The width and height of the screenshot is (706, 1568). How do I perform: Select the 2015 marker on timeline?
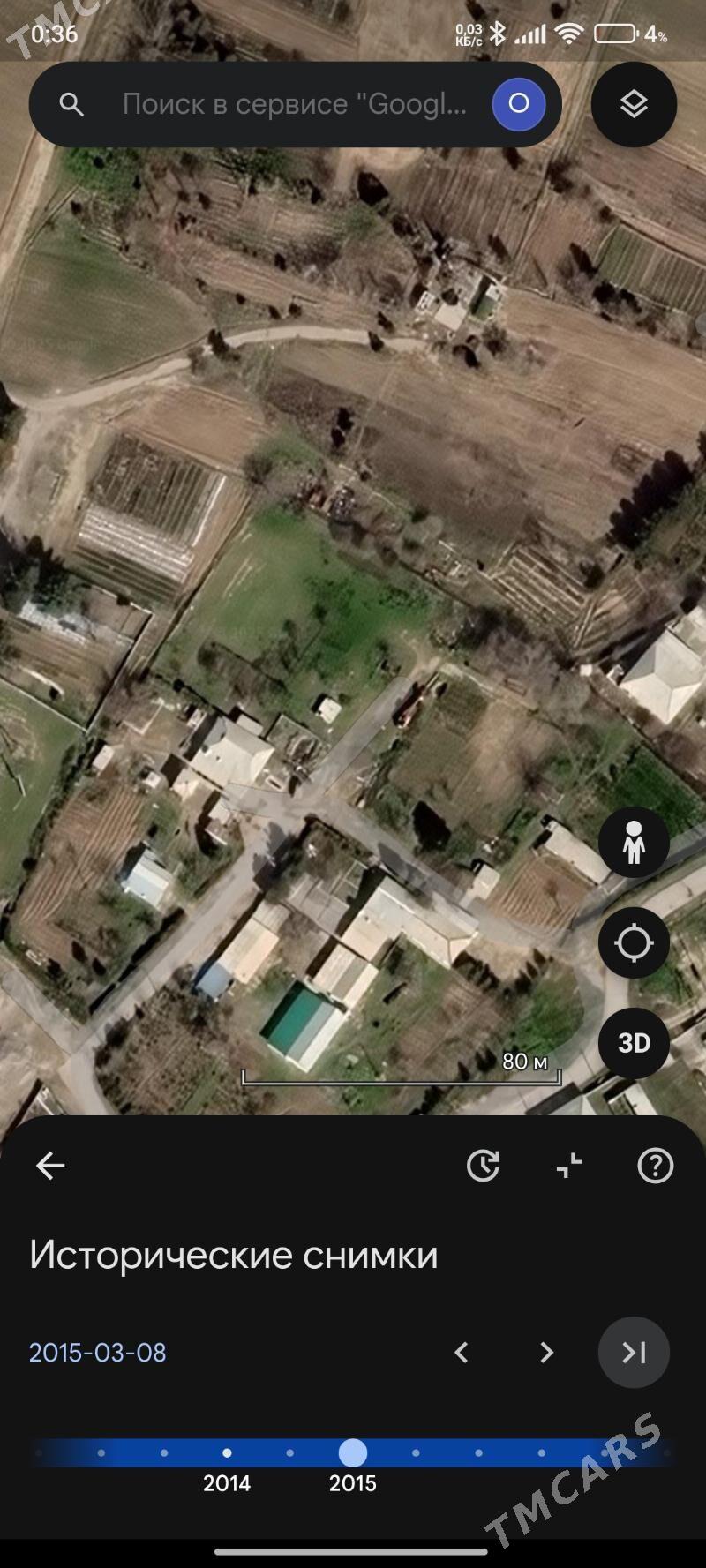[353, 1452]
